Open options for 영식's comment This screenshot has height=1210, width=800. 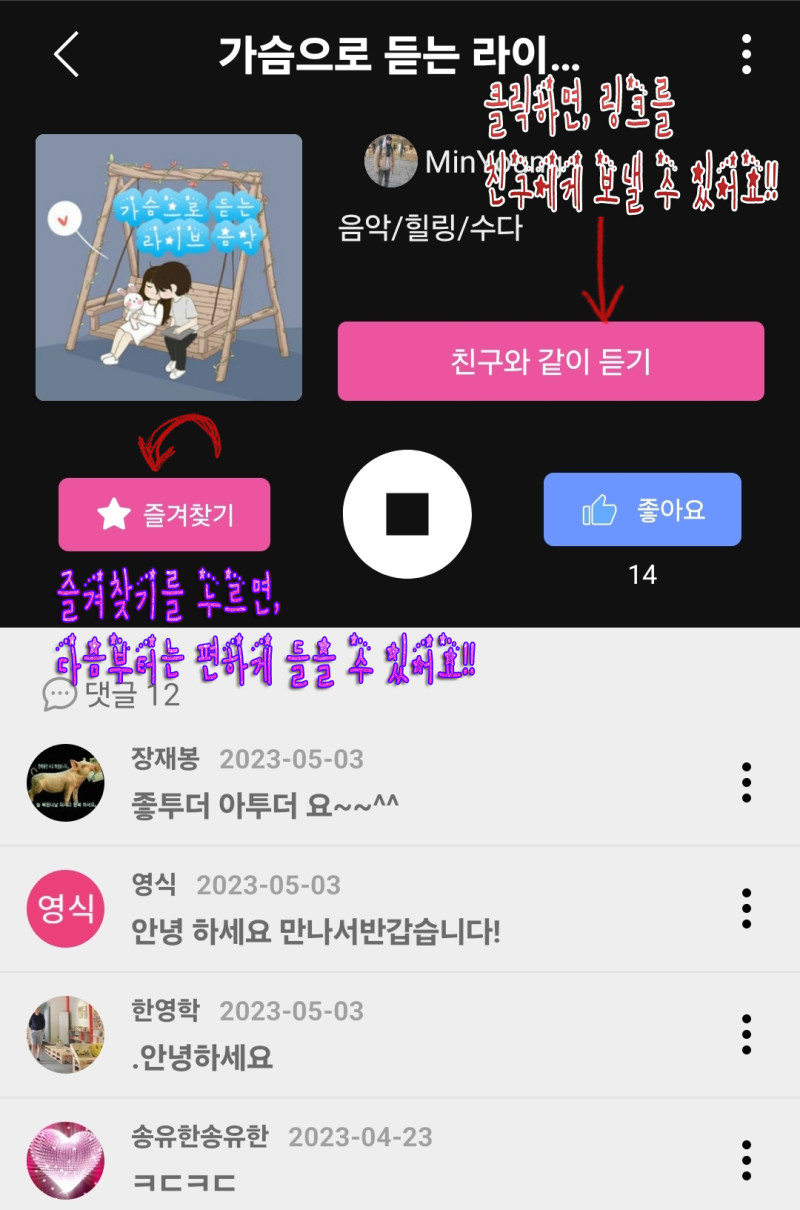[746, 909]
